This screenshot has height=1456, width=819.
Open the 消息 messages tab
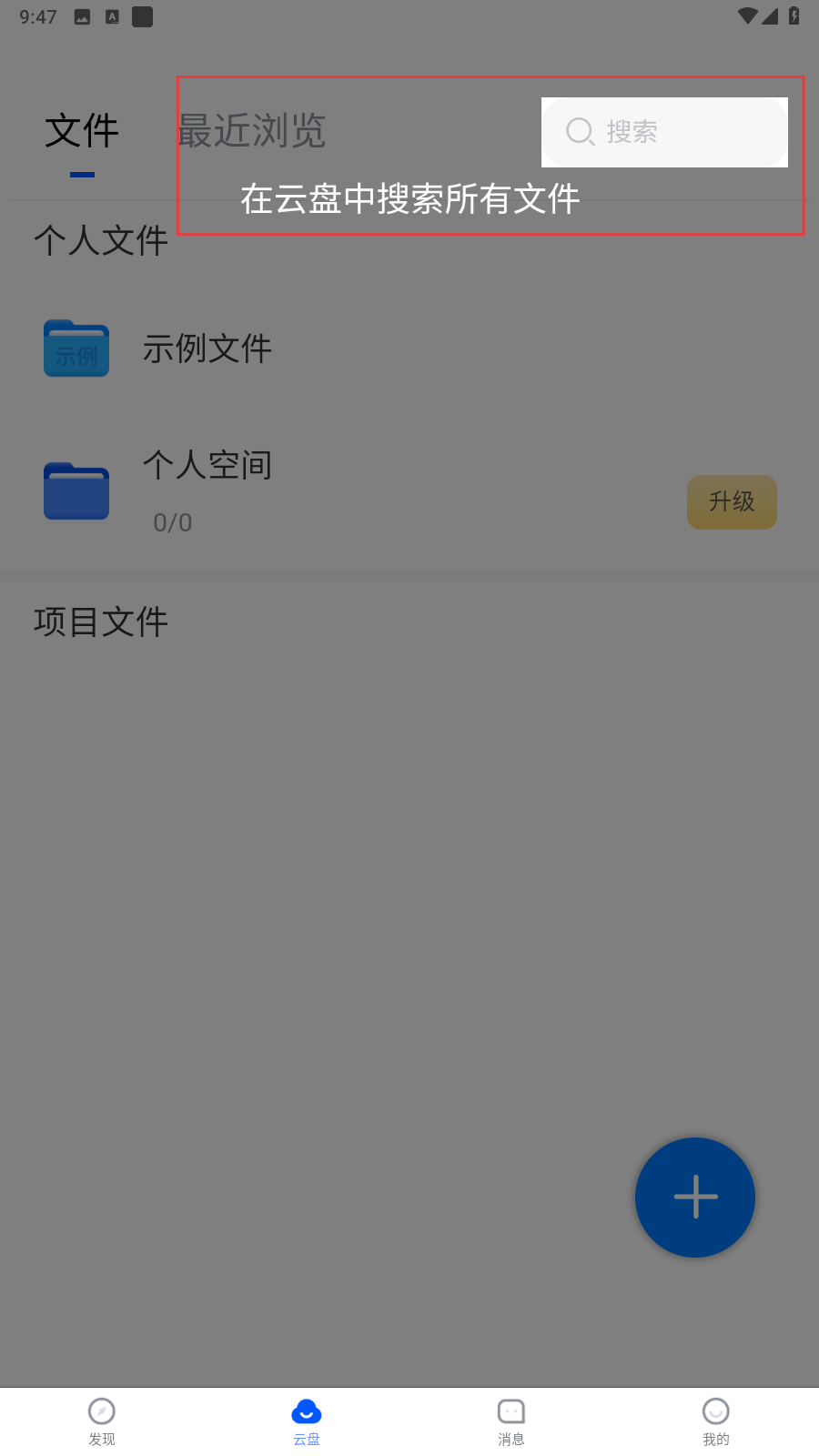click(x=511, y=1421)
